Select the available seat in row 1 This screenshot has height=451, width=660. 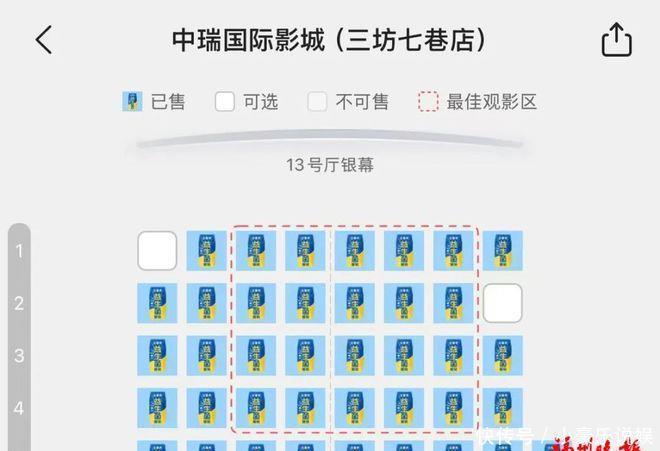point(157,251)
